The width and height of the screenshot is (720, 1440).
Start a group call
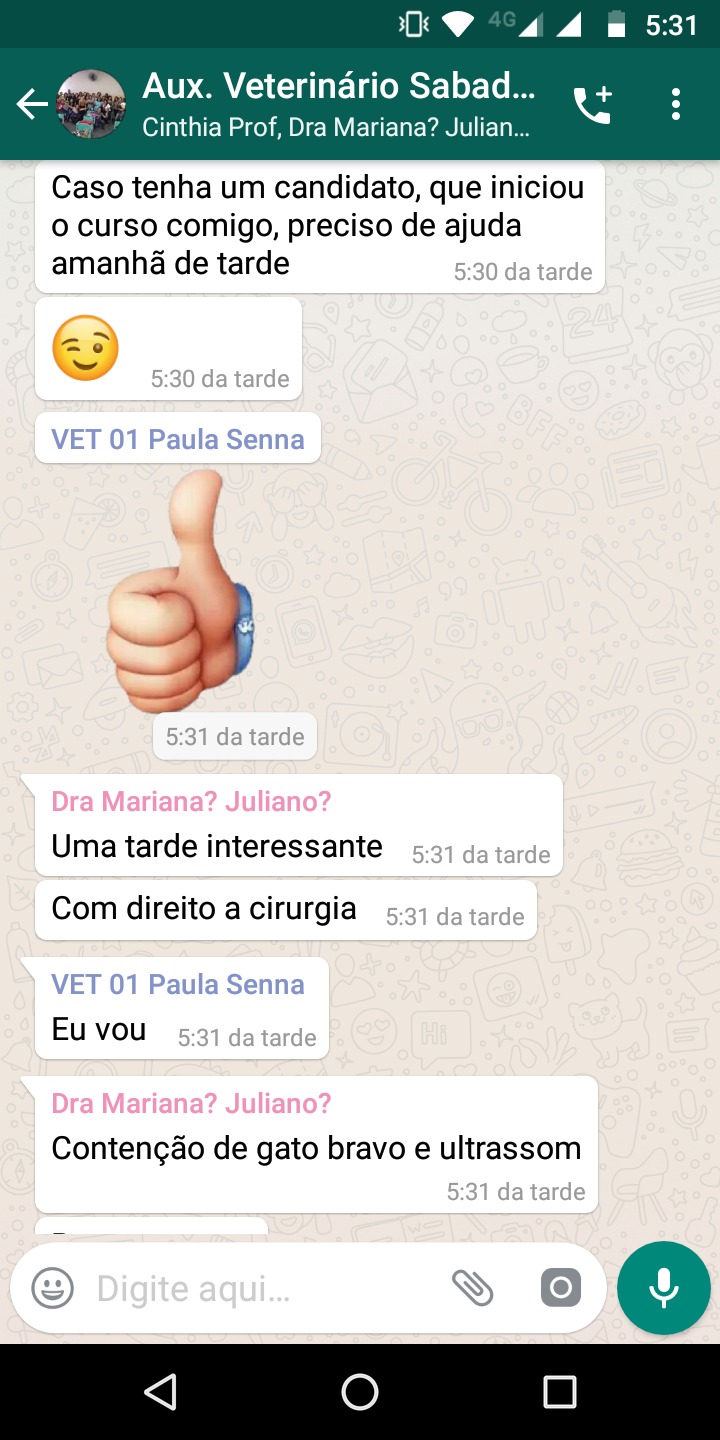(x=592, y=104)
